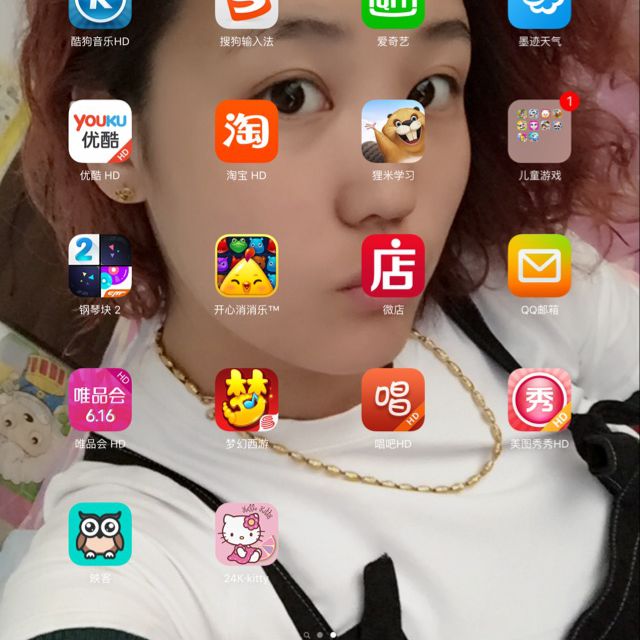Launch 搜狗输入法 app
The width and height of the screenshot is (640, 640).
coord(247,12)
